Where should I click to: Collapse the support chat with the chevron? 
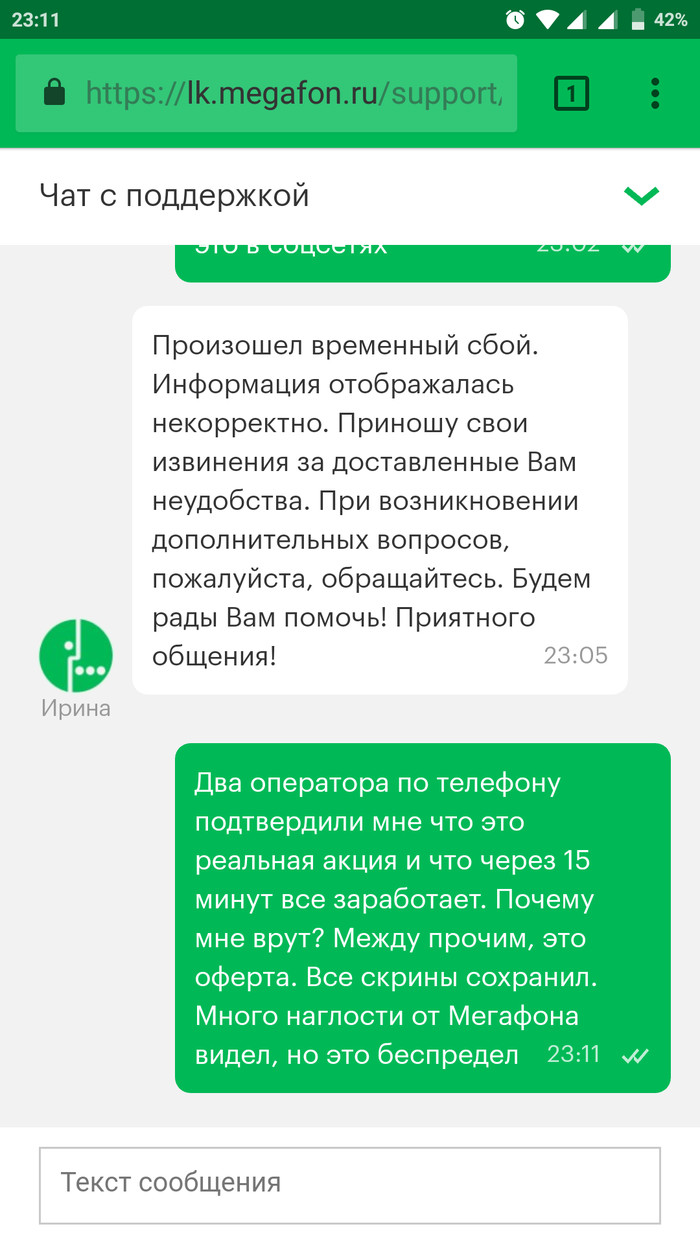641,195
